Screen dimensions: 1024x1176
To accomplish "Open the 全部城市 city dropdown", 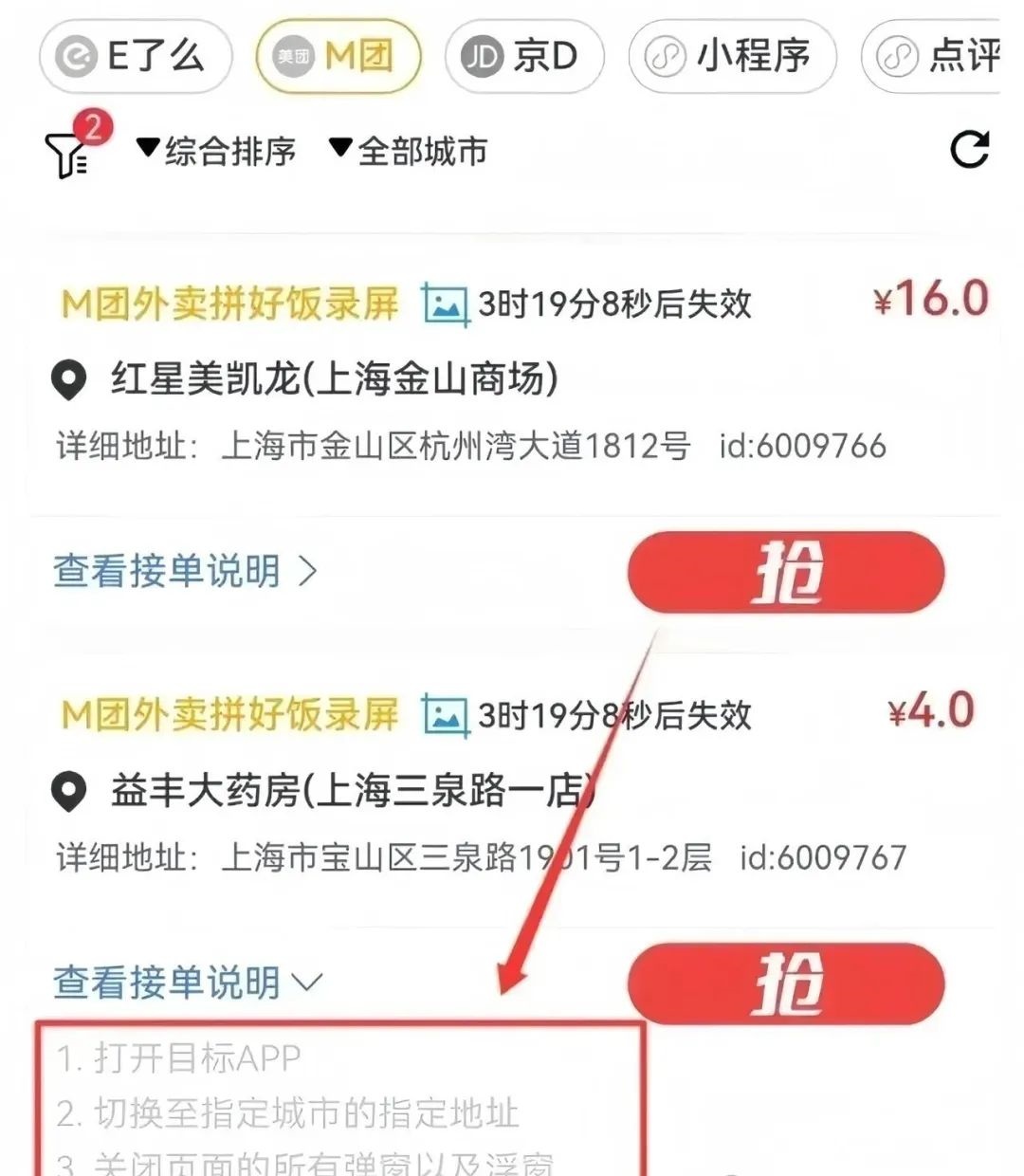I will [x=408, y=150].
